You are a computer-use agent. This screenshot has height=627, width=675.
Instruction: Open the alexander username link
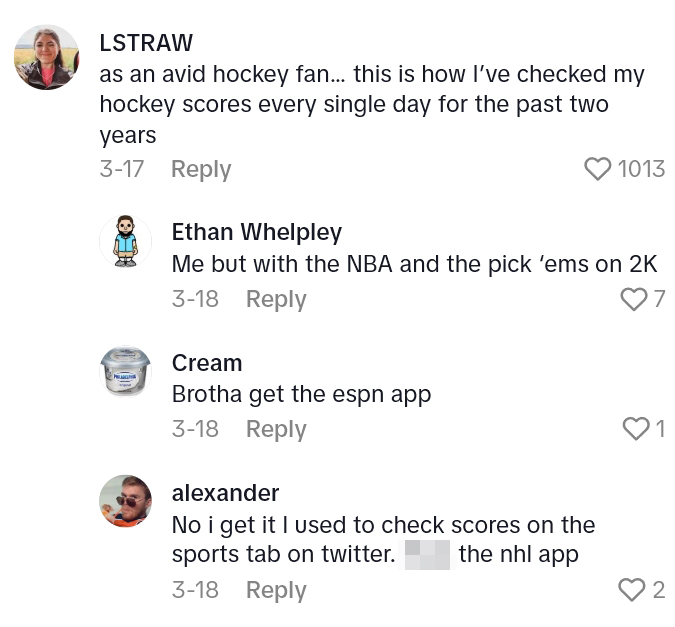pos(225,493)
